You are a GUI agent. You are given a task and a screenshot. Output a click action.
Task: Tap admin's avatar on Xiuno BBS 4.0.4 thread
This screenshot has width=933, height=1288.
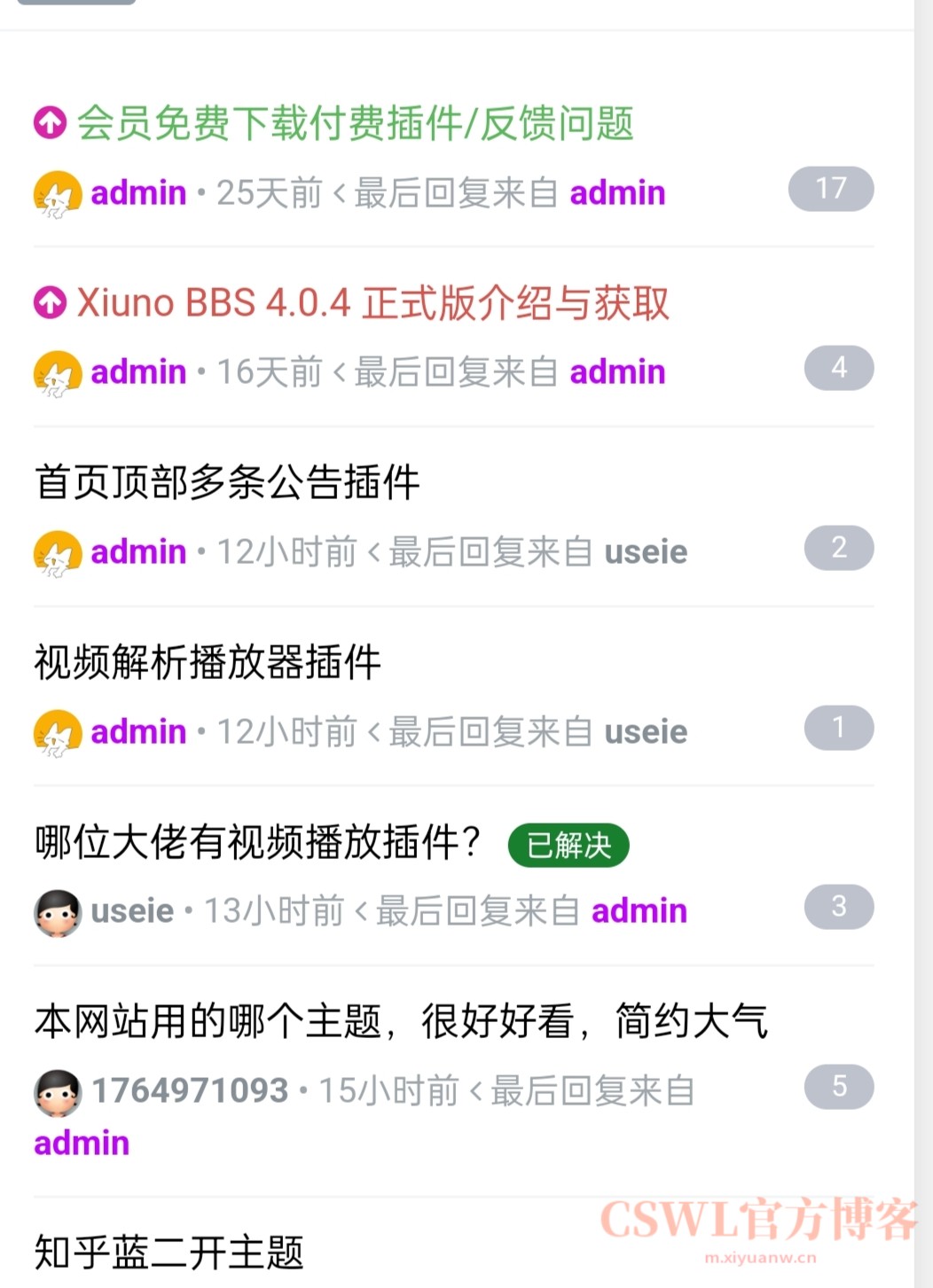(58, 373)
